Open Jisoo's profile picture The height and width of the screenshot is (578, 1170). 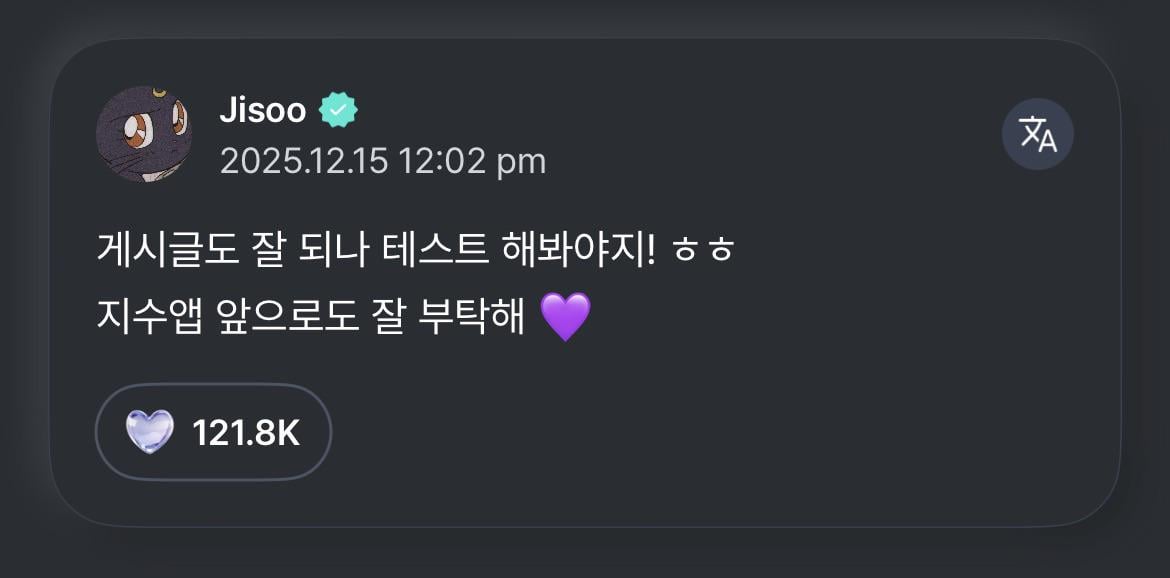click(x=144, y=134)
